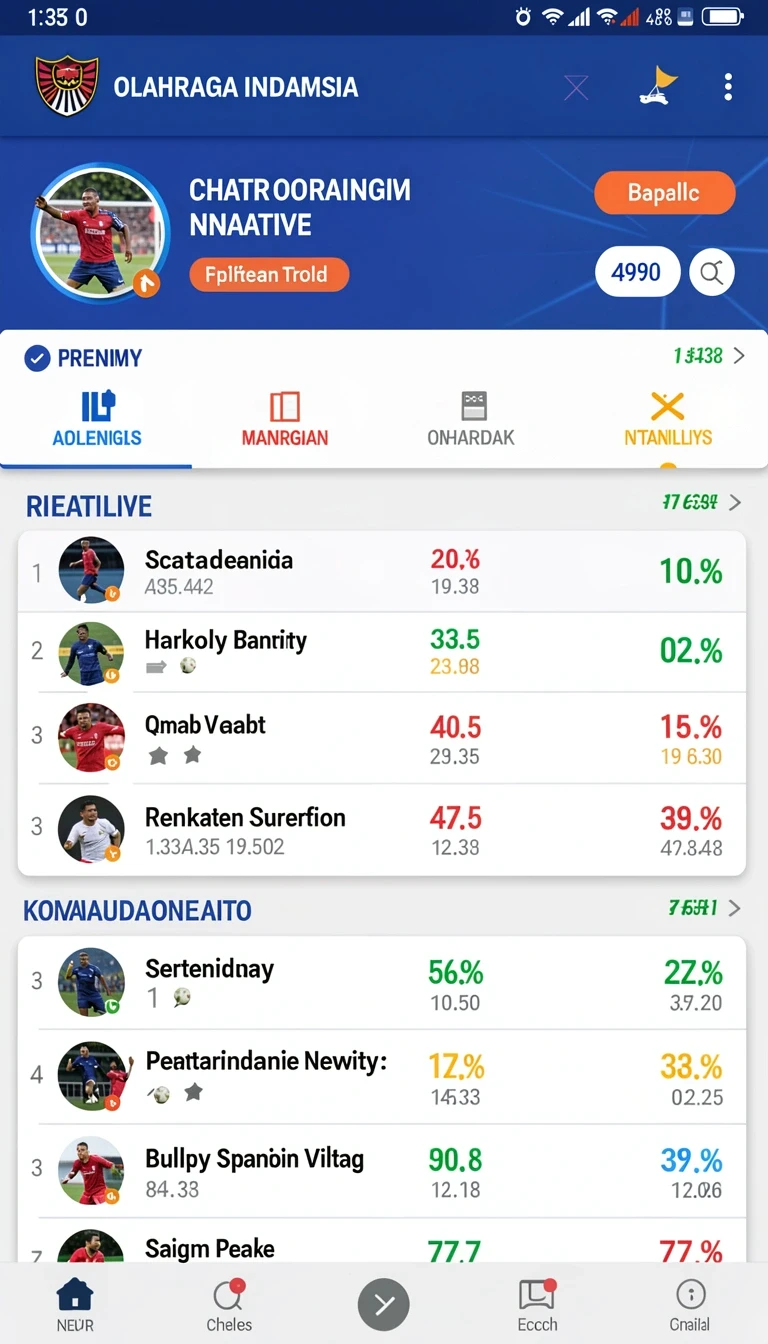Open the Cheles tab in bottom bar
Viewport: 768px width, 1344px height.
tap(229, 1304)
